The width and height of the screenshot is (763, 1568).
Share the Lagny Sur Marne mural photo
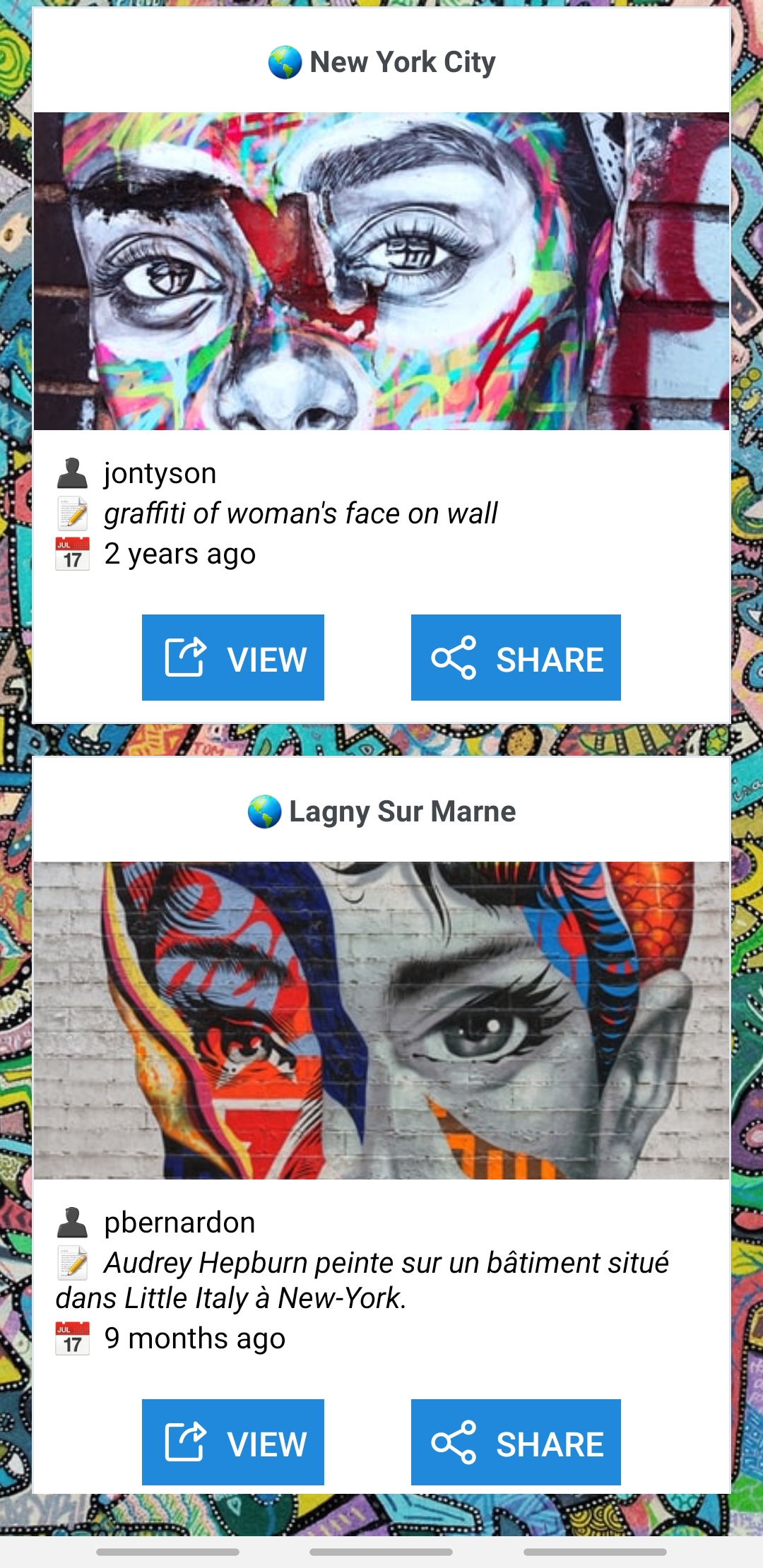pyautogui.click(x=516, y=1442)
